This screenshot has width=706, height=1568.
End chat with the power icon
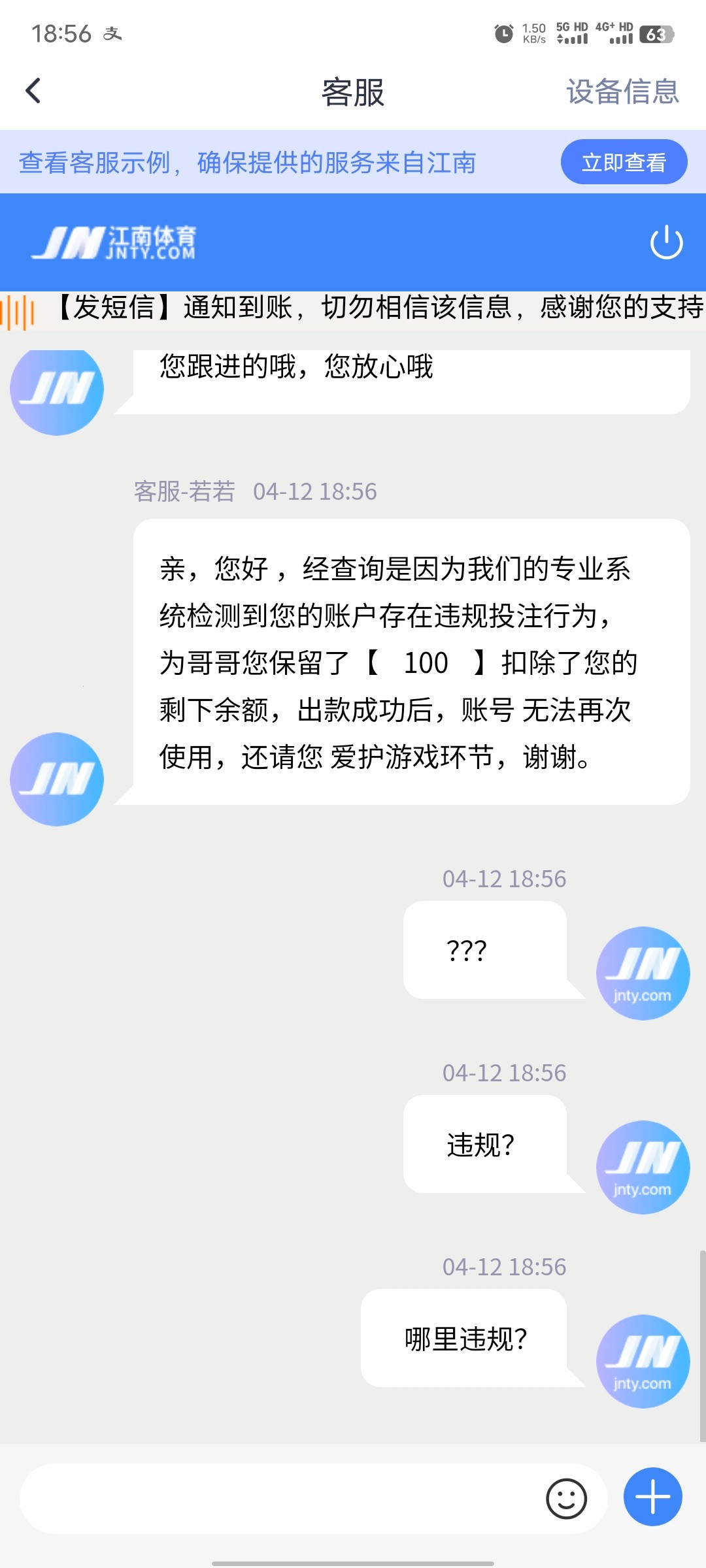tap(666, 242)
